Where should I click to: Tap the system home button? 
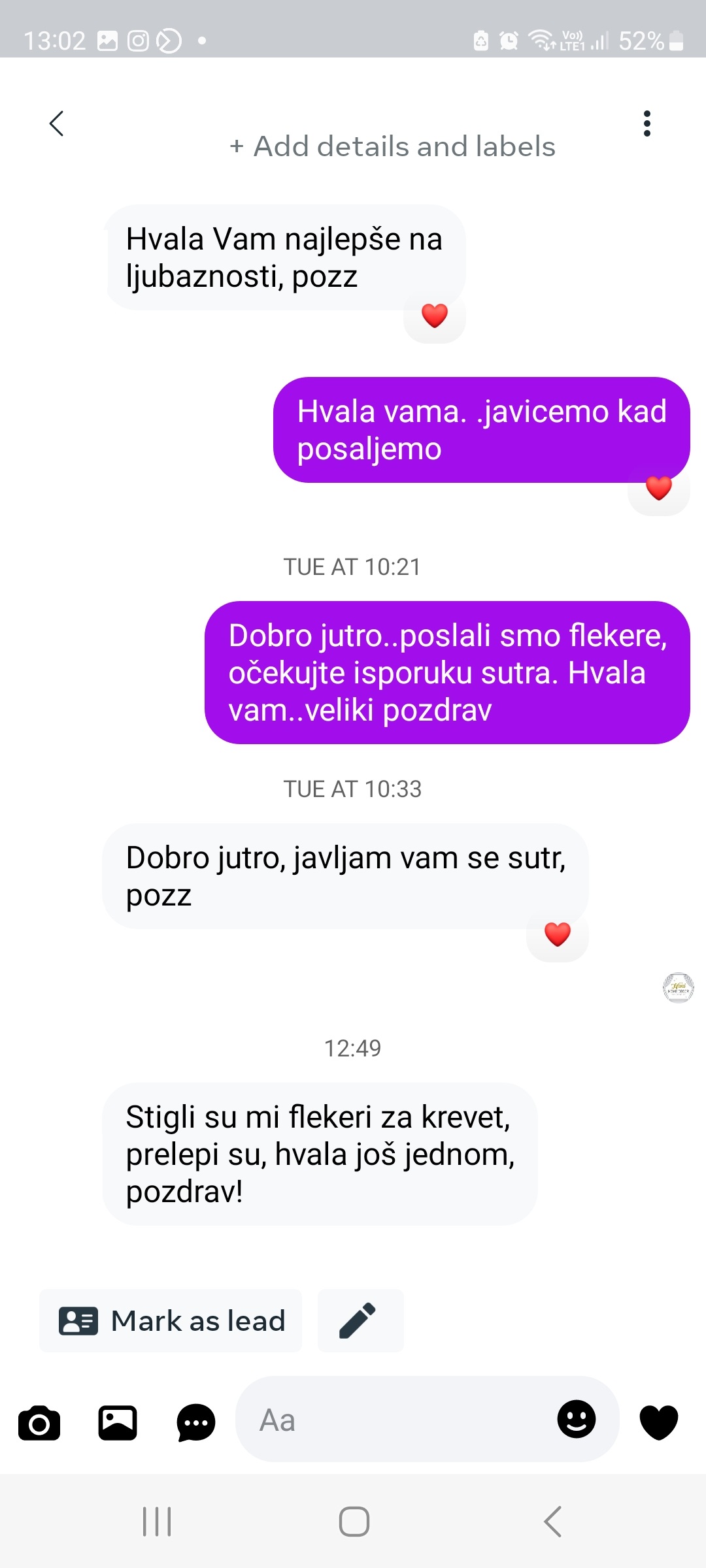pos(354,1521)
